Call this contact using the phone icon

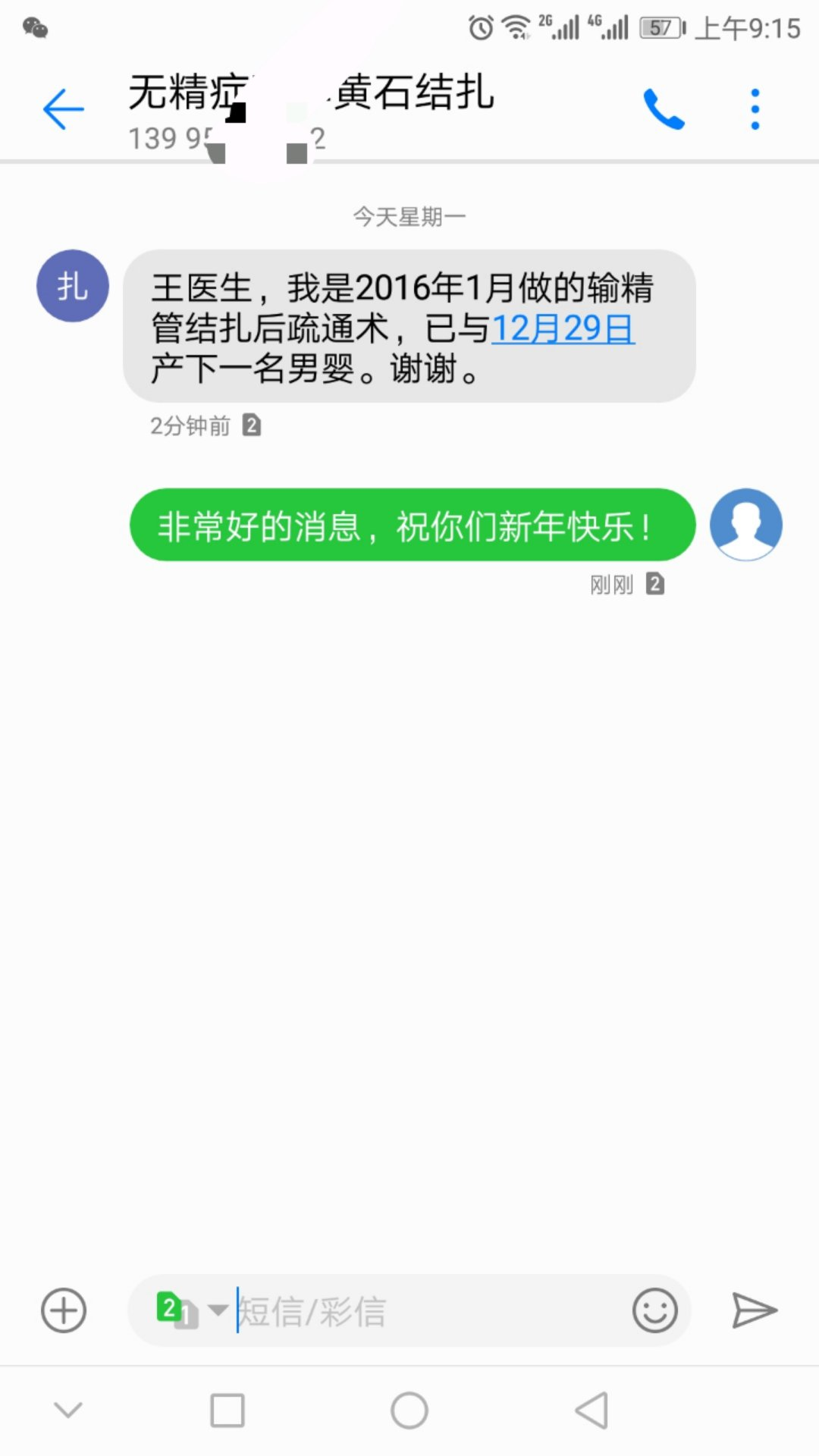[x=664, y=110]
